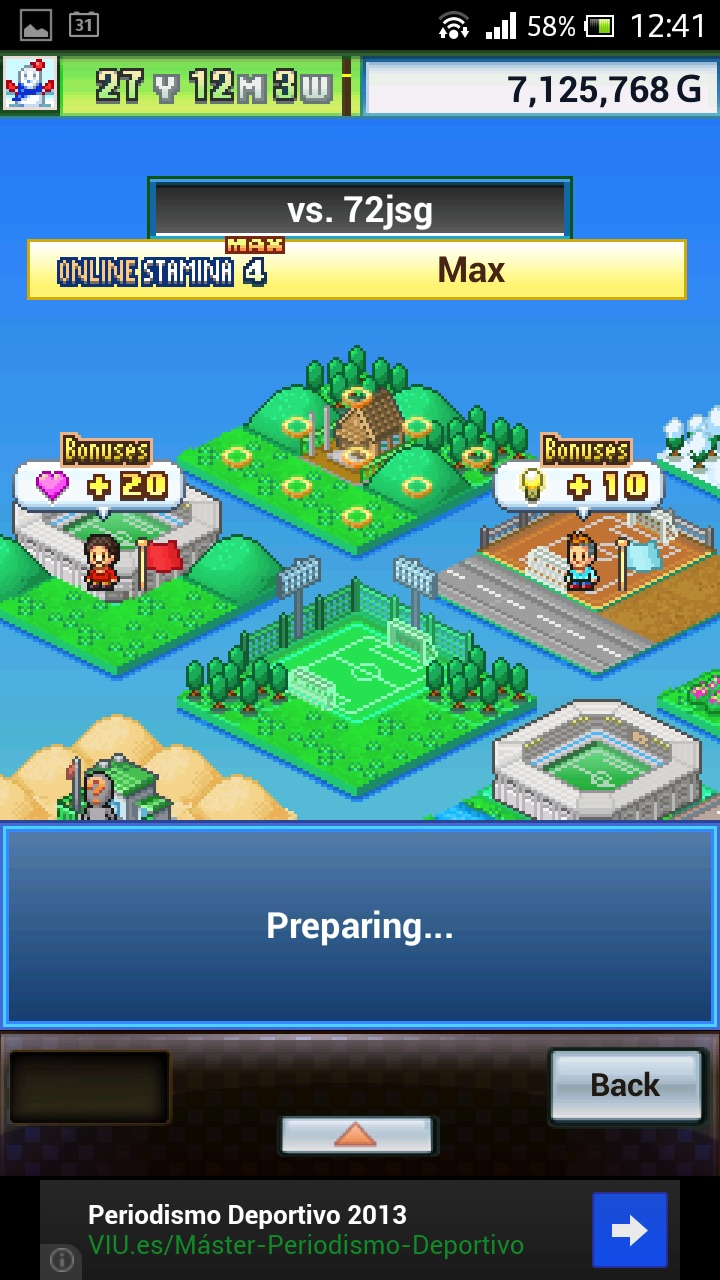The image size is (720, 1280).
Task: Select the hilltop hut training ground
Action: click(x=360, y=440)
